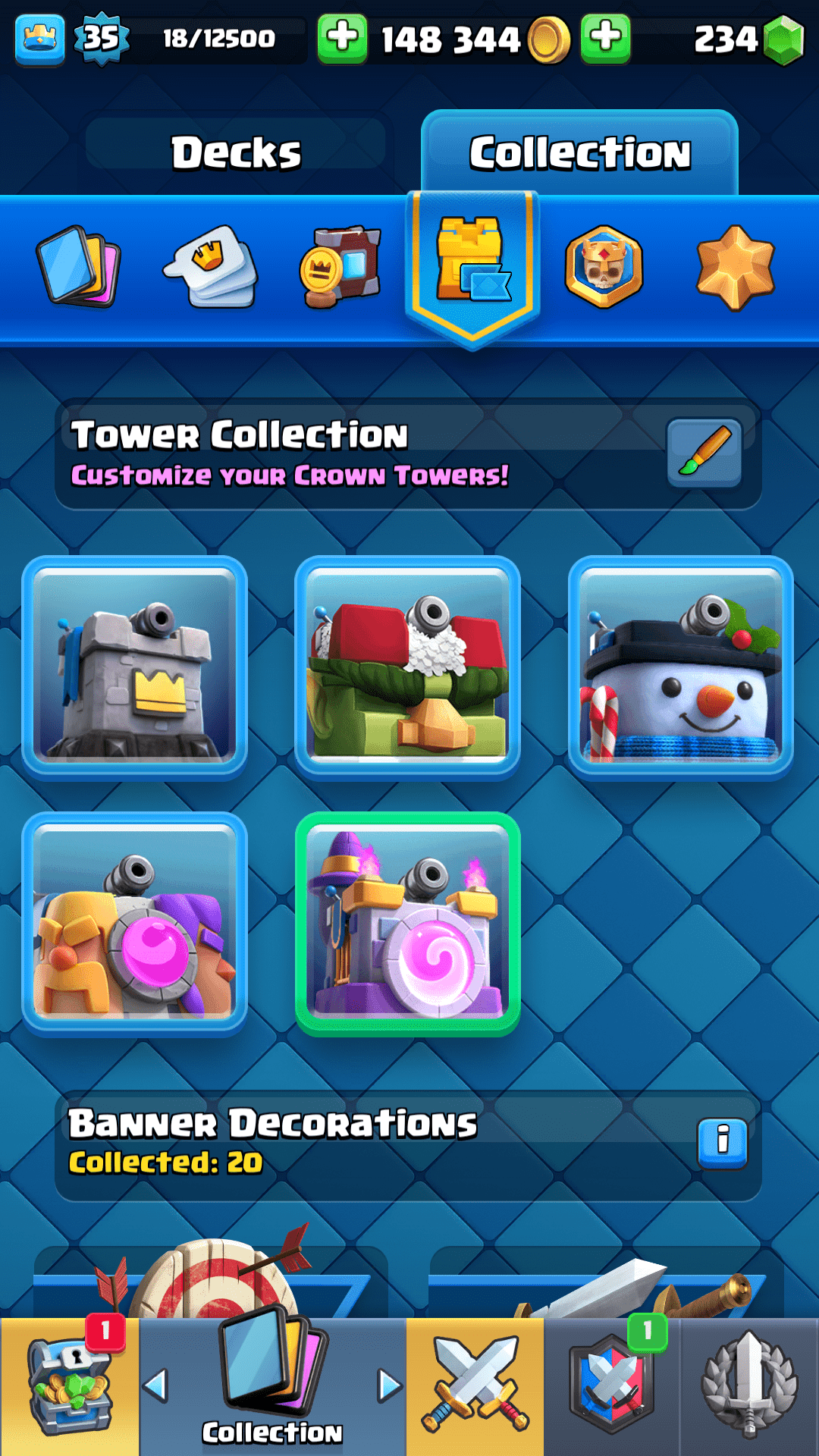819x1456 pixels.
Task: Switch to the Decks tab
Action: [236, 152]
